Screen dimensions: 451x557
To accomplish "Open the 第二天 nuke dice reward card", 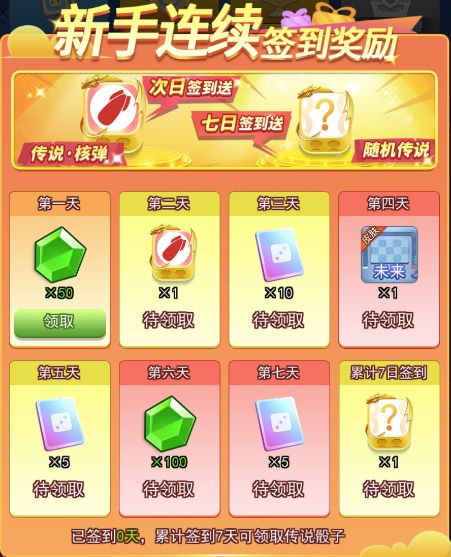I will click(x=169, y=269).
